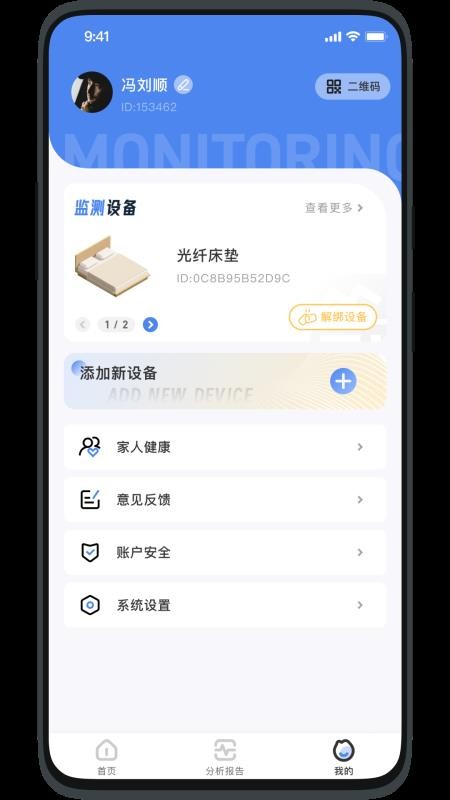Go to the next monitored device
The height and width of the screenshot is (800, 450).
[x=150, y=324]
